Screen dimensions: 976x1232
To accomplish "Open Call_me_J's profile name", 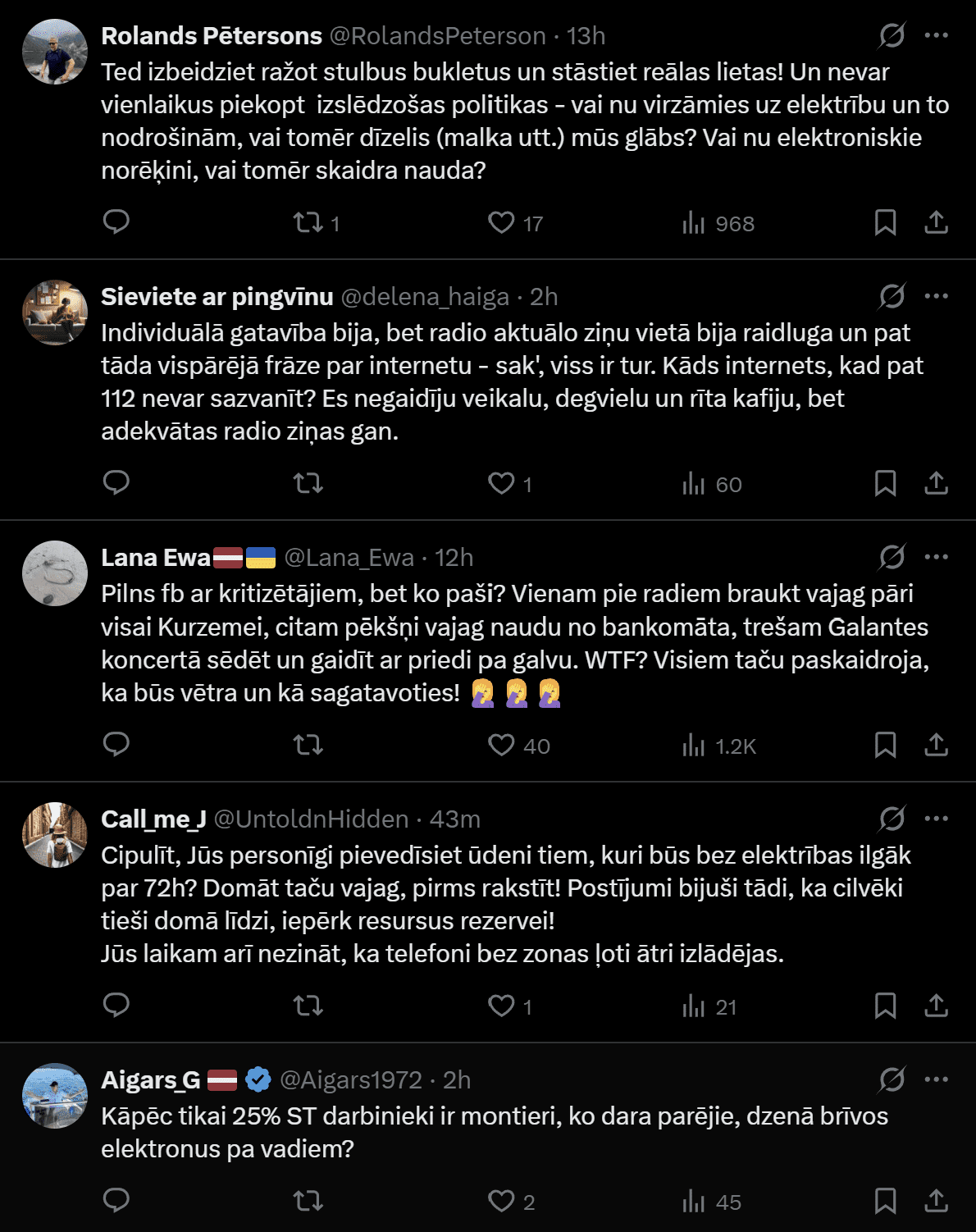I will [x=153, y=819].
